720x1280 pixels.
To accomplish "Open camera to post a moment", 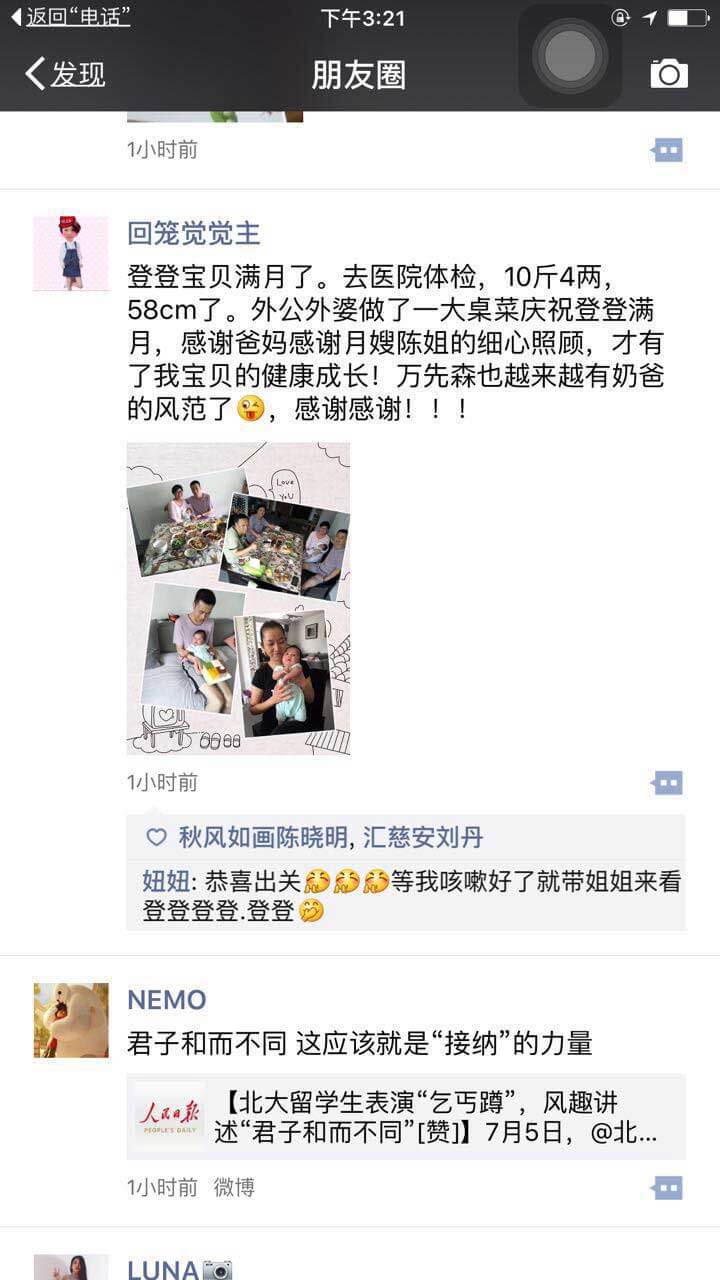I will [669, 74].
